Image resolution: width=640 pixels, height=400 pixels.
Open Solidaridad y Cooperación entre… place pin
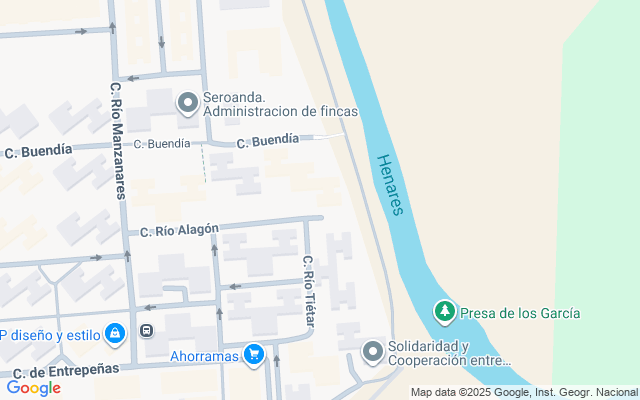click(x=373, y=352)
